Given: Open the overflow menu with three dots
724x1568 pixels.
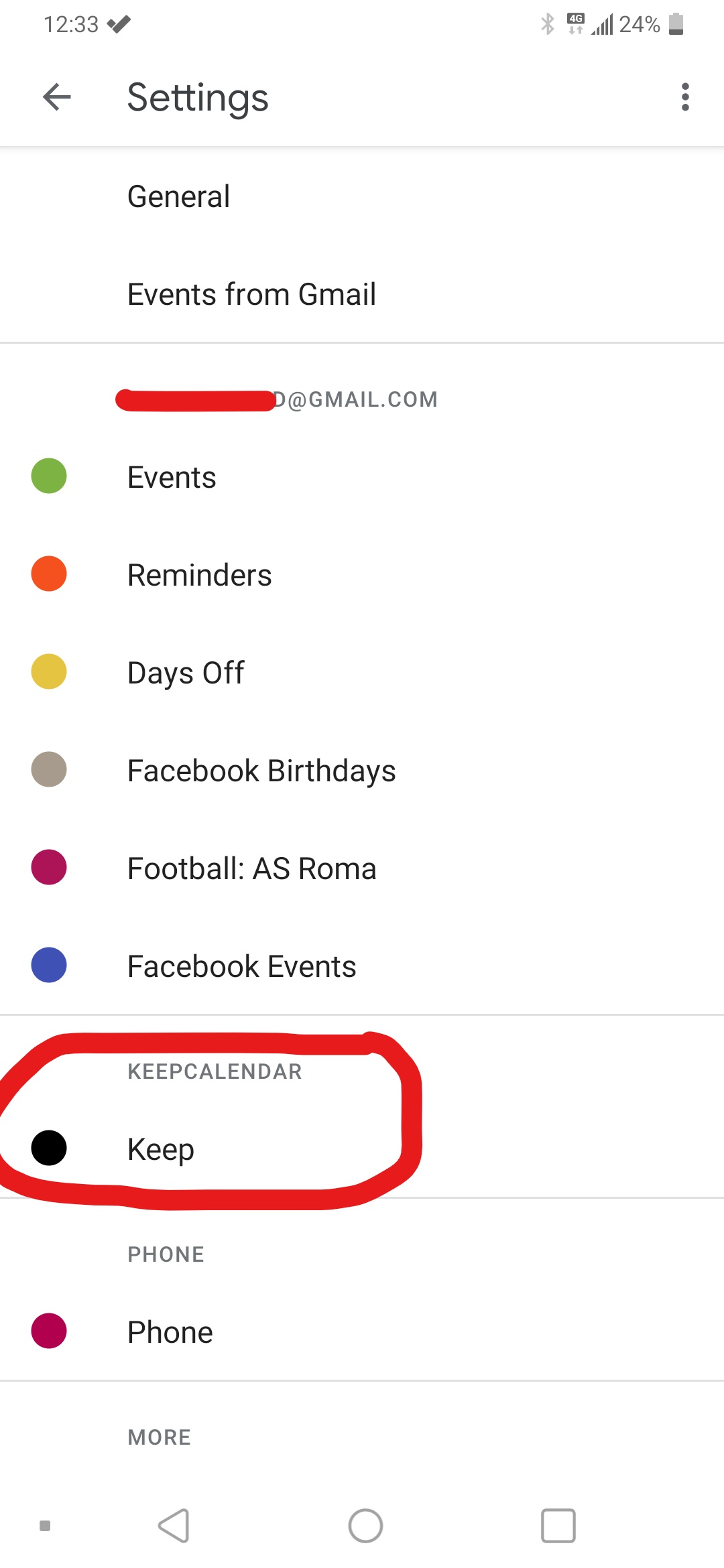Looking at the screenshot, I should click(x=685, y=98).
